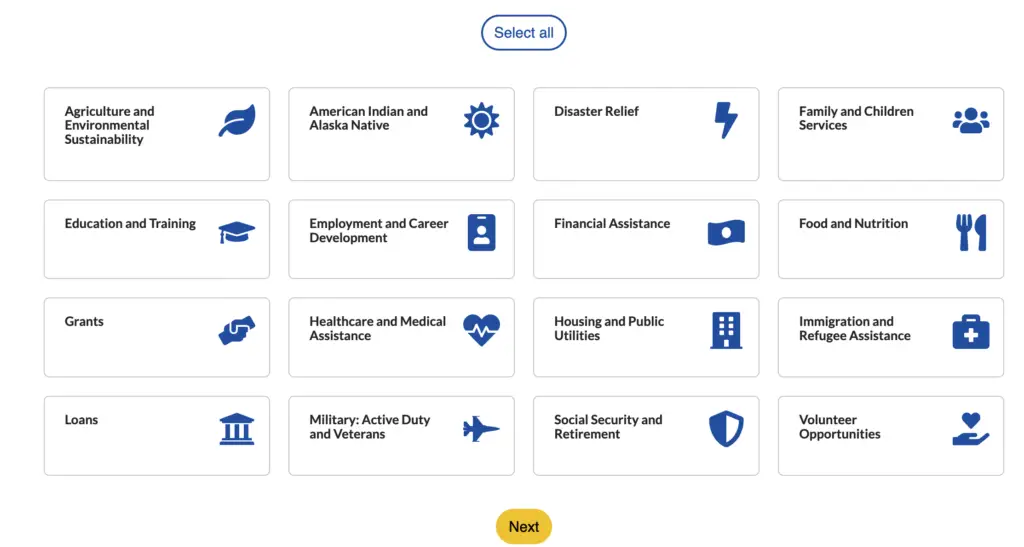Image resolution: width=1024 pixels, height=547 pixels.
Task: Choose Military: Active Duty and Veterans
Action: pyautogui.click(x=401, y=435)
